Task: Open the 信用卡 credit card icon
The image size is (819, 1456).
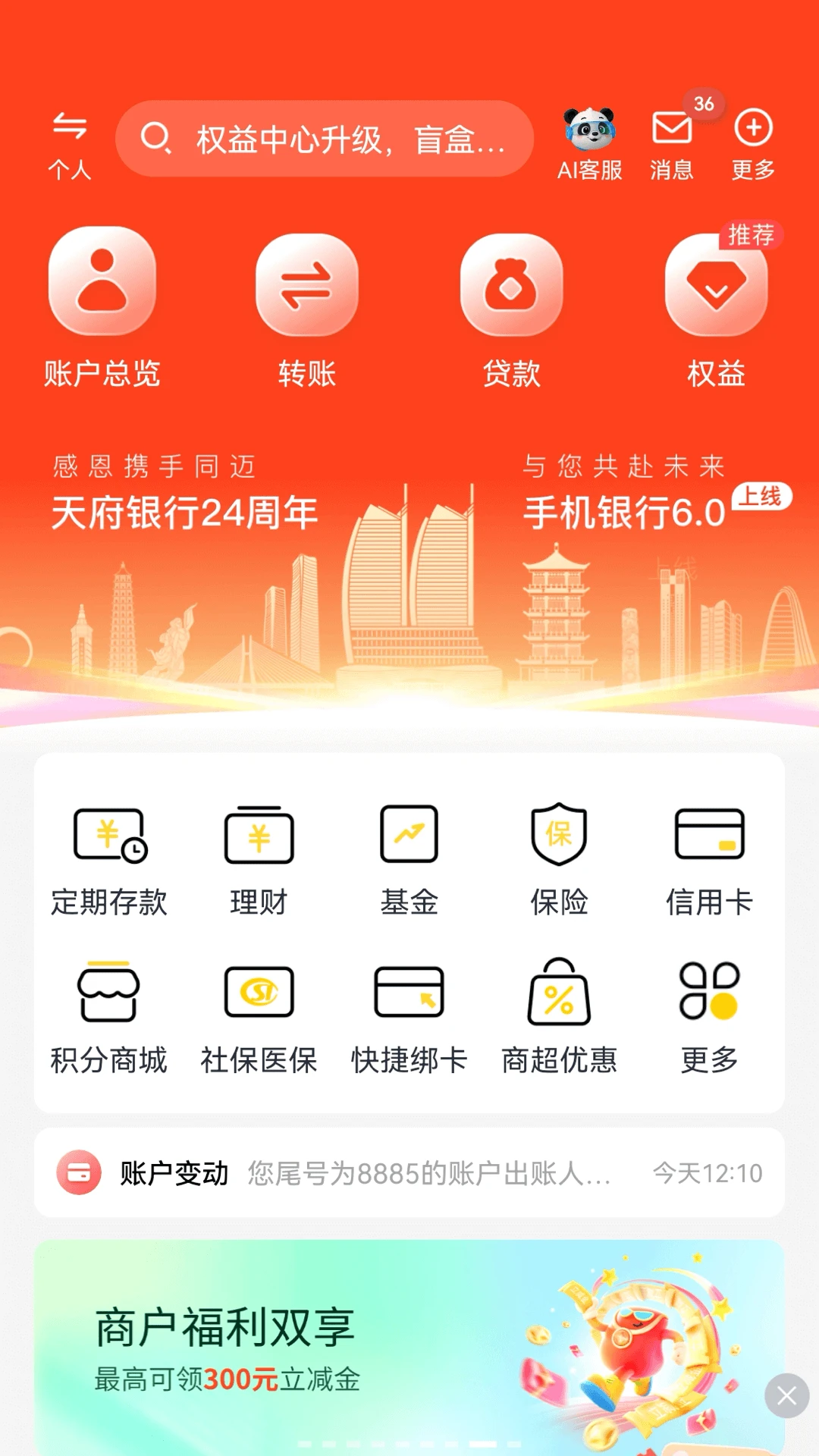Action: pos(710,857)
